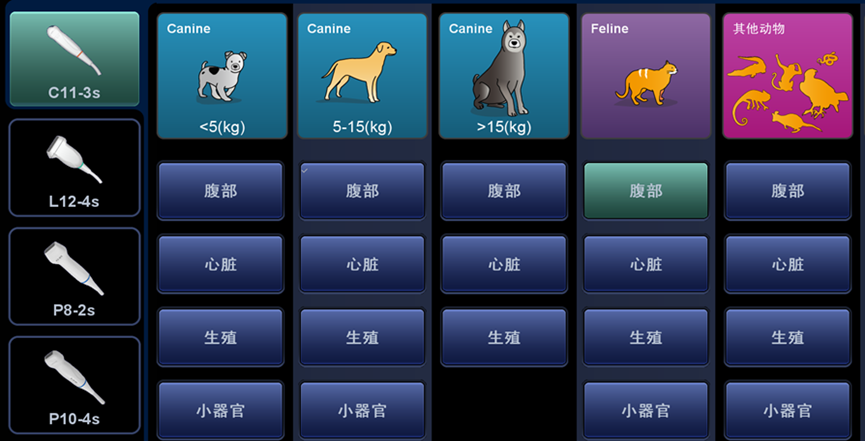The image size is (865, 441).
Task: Select the Feline animal card
Action: point(645,76)
